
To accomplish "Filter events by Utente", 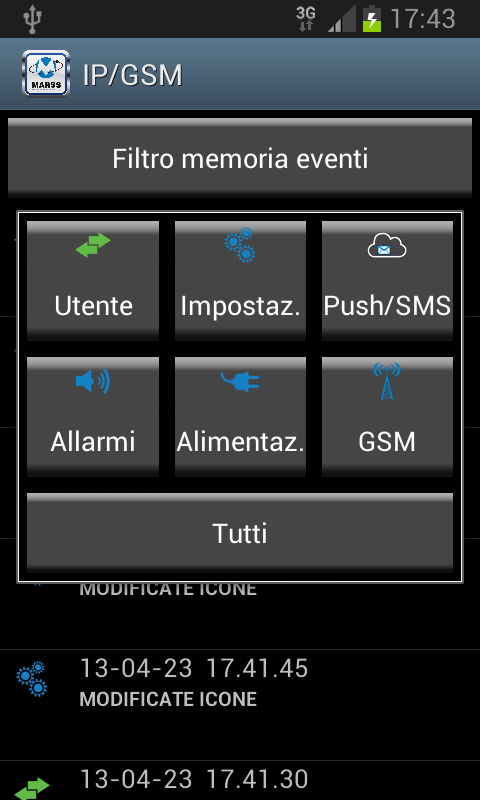I will pos(93,281).
